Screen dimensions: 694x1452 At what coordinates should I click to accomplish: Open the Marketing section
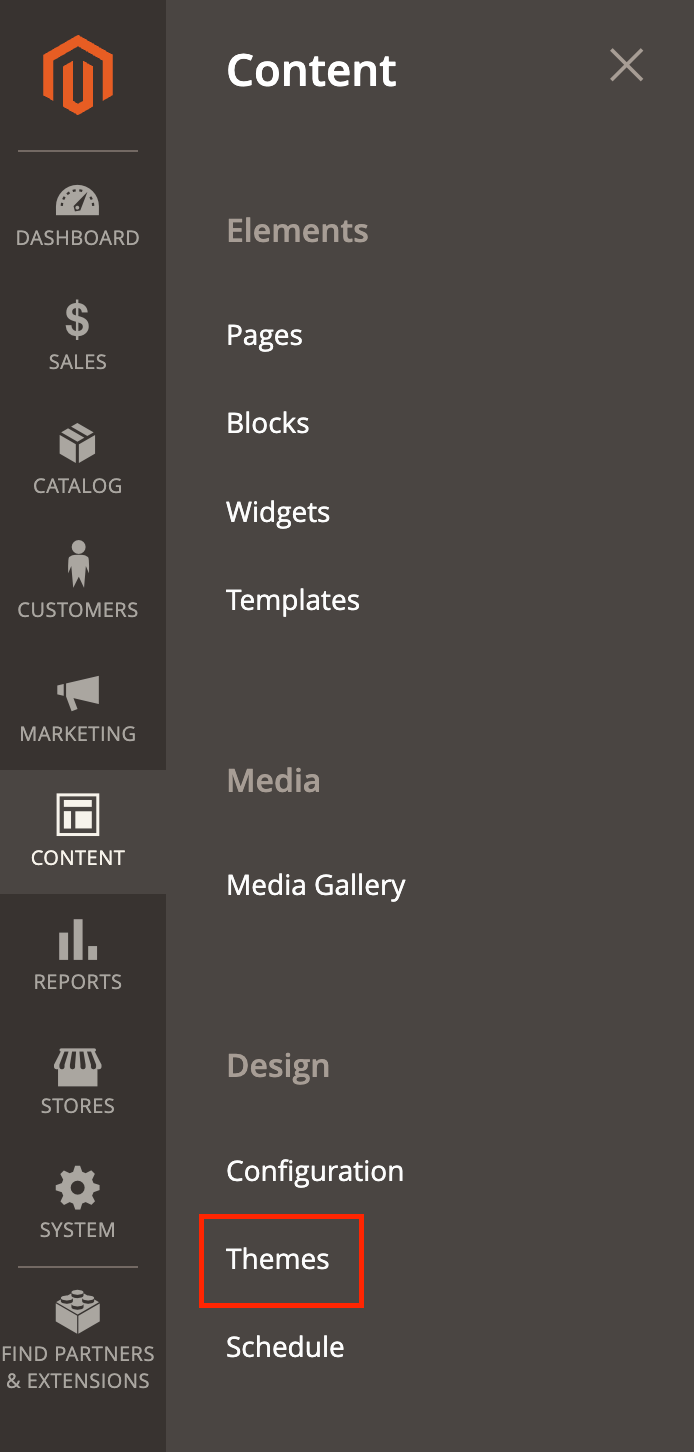78,709
